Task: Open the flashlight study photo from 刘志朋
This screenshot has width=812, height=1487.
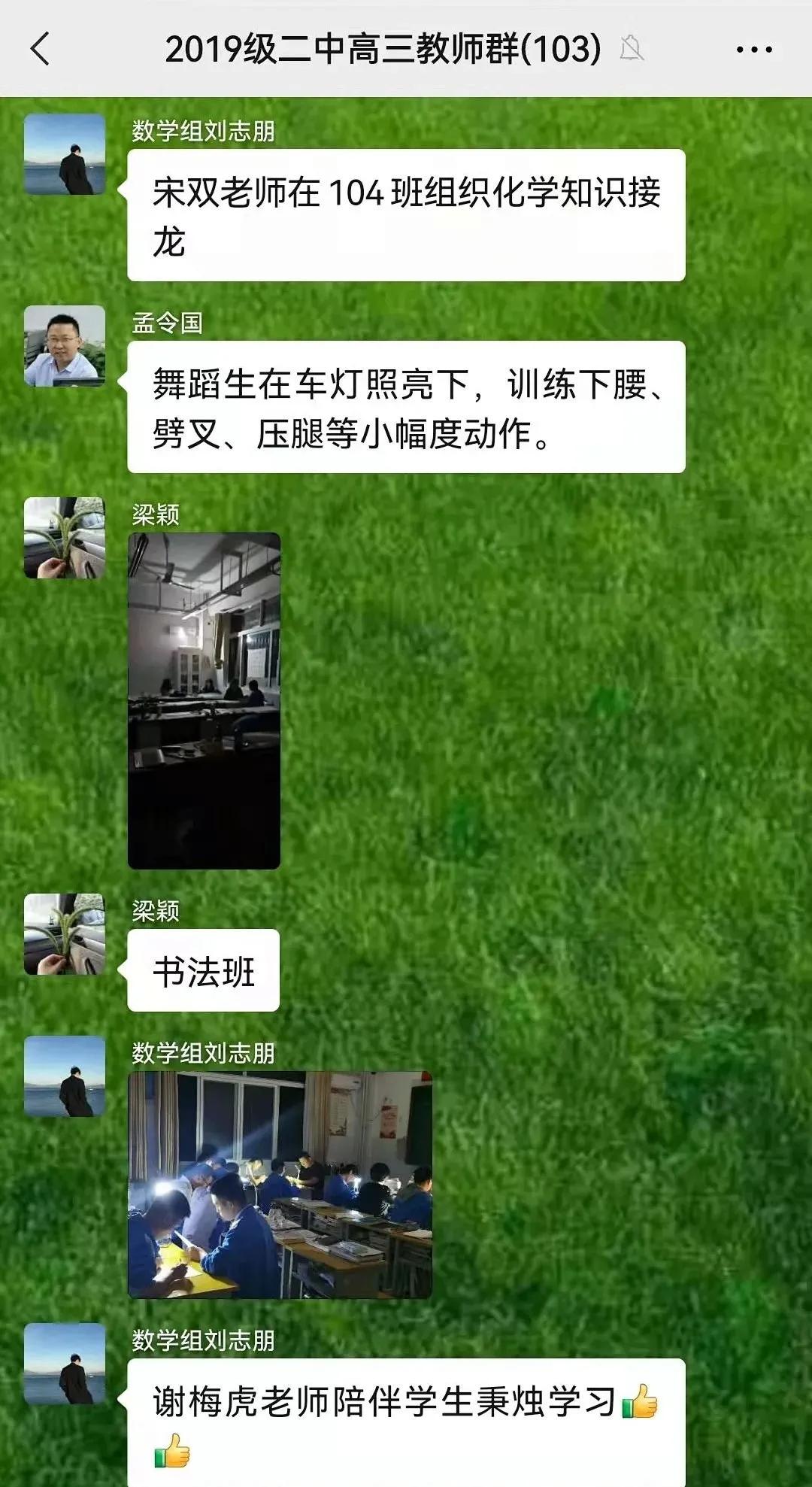Action: 282,1185
